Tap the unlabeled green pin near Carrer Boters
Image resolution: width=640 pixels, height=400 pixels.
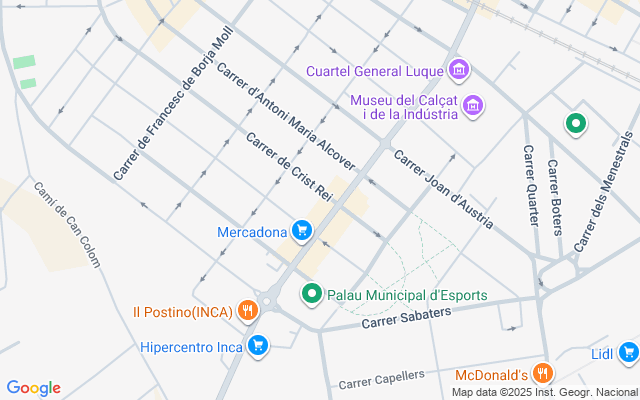[575, 124]
